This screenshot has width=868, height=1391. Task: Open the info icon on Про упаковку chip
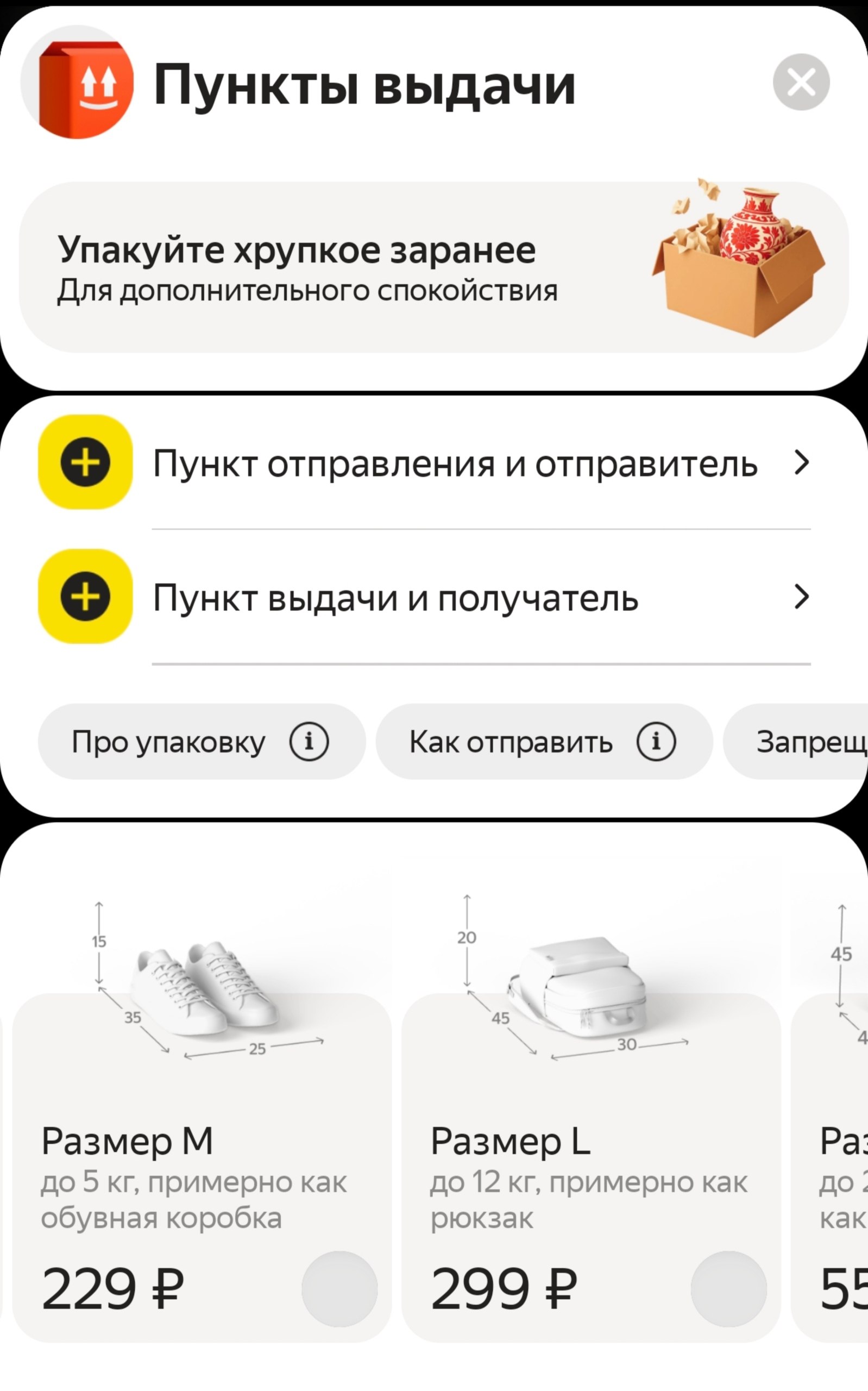(311, 741)
